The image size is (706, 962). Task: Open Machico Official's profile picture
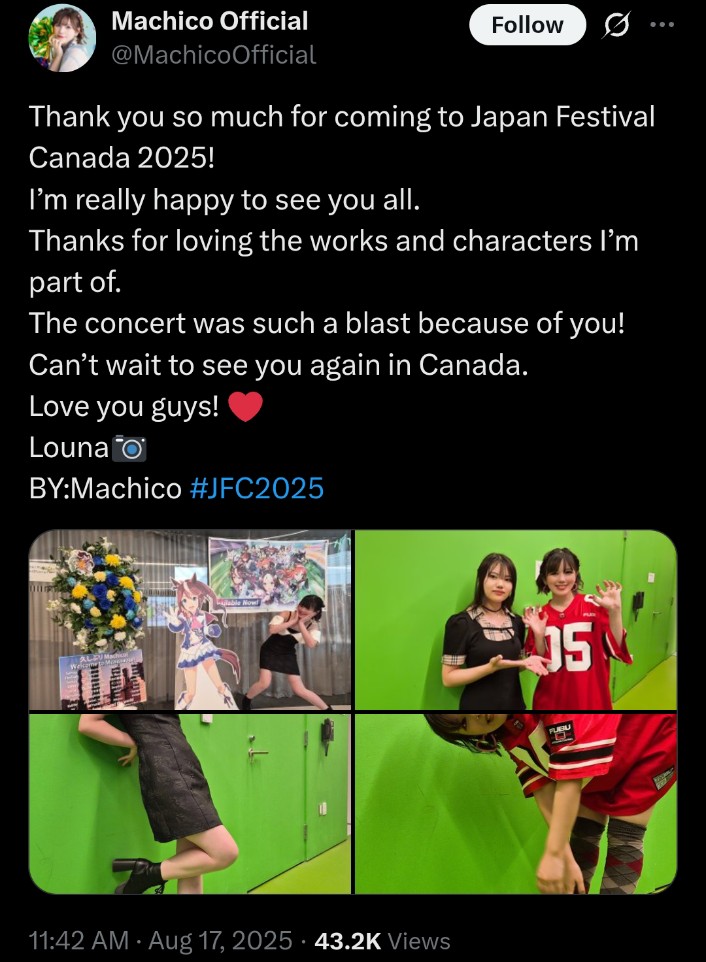pos(63,38)
